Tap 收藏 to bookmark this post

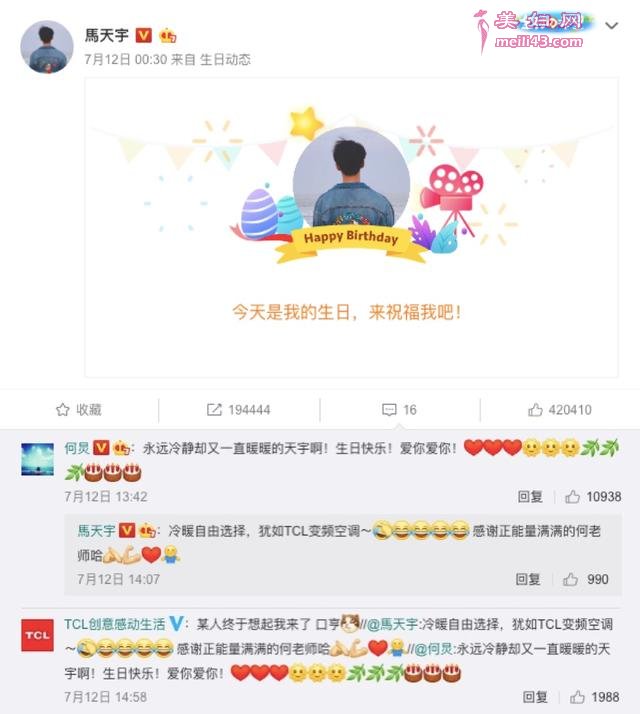pyautogui.click(x=79, y=410)
